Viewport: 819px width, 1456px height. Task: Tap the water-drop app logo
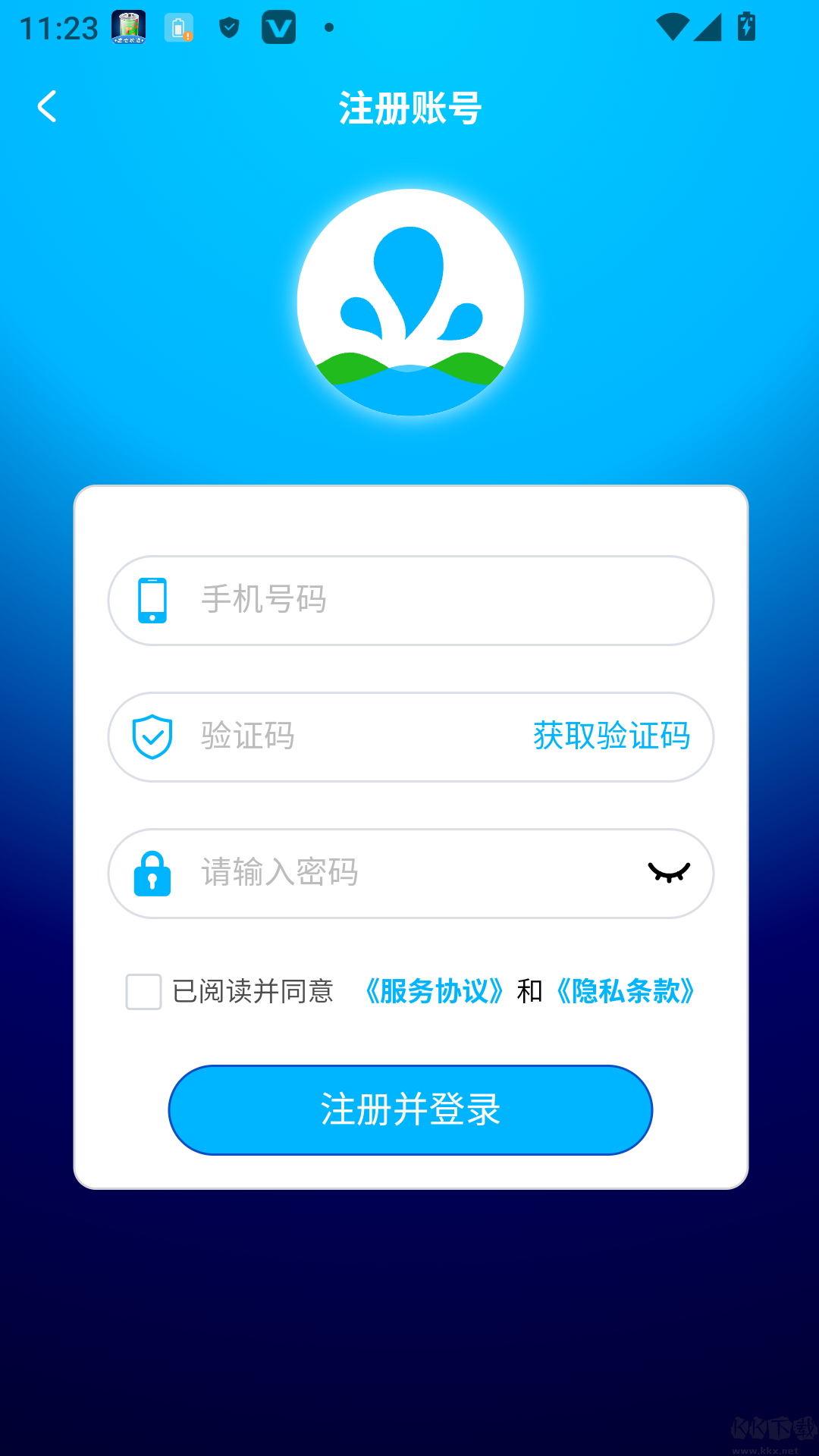409,300
